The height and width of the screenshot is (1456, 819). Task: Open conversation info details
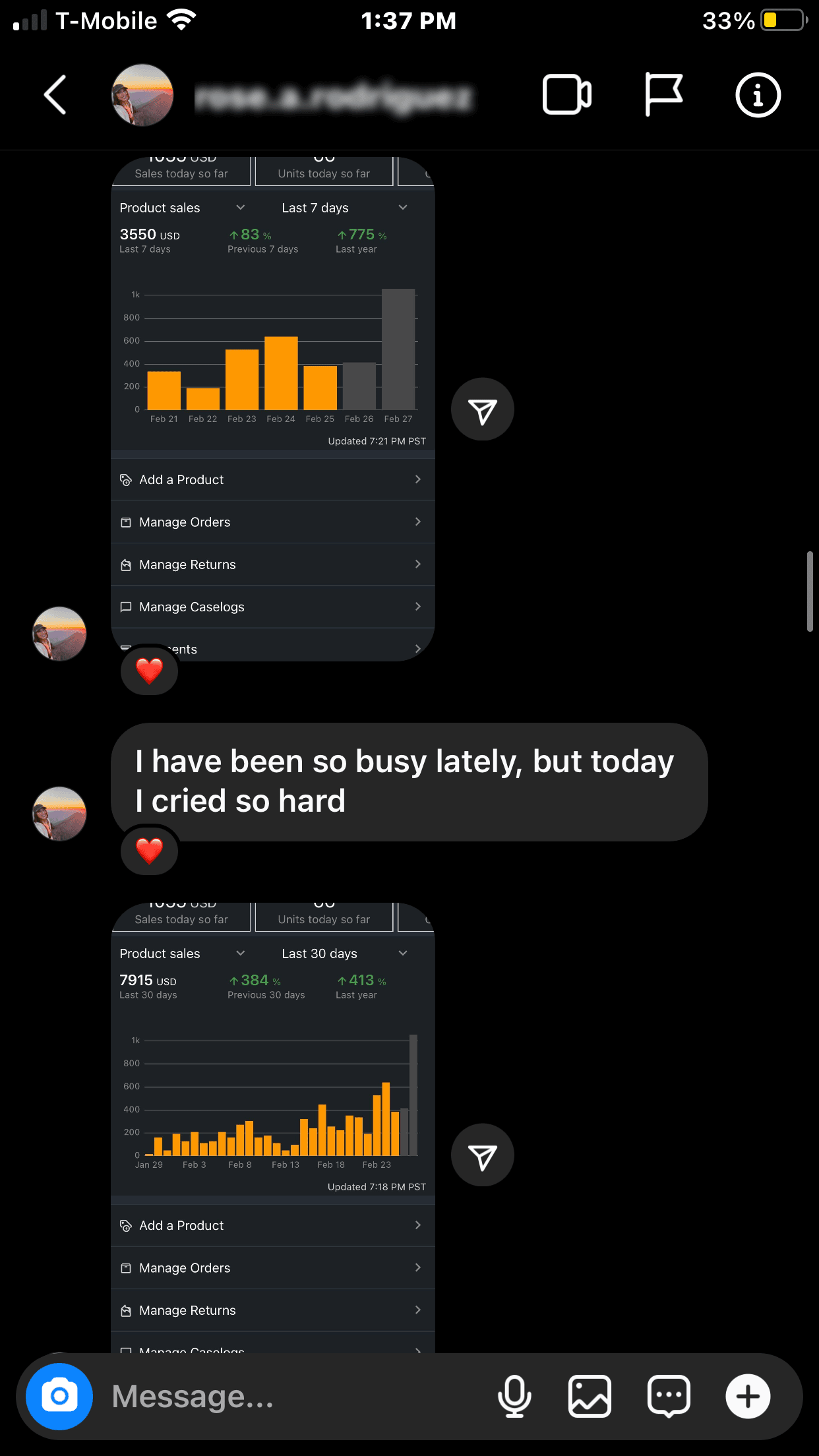(x=758, y=95)
